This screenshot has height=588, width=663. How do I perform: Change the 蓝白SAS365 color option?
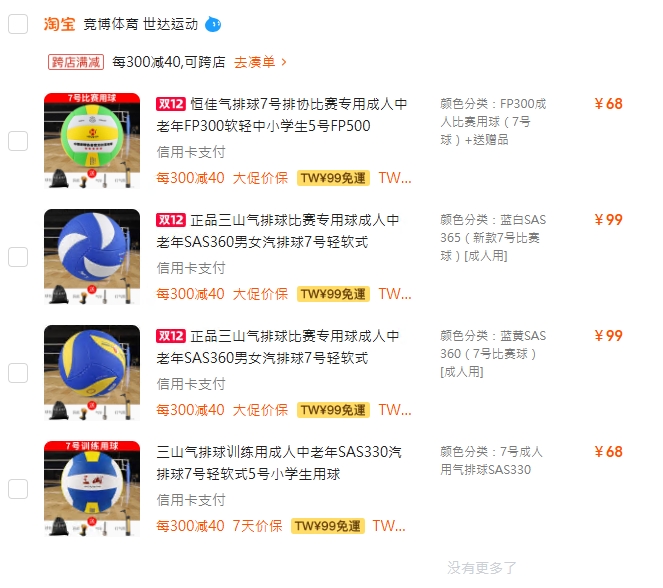tap(494, 237)
